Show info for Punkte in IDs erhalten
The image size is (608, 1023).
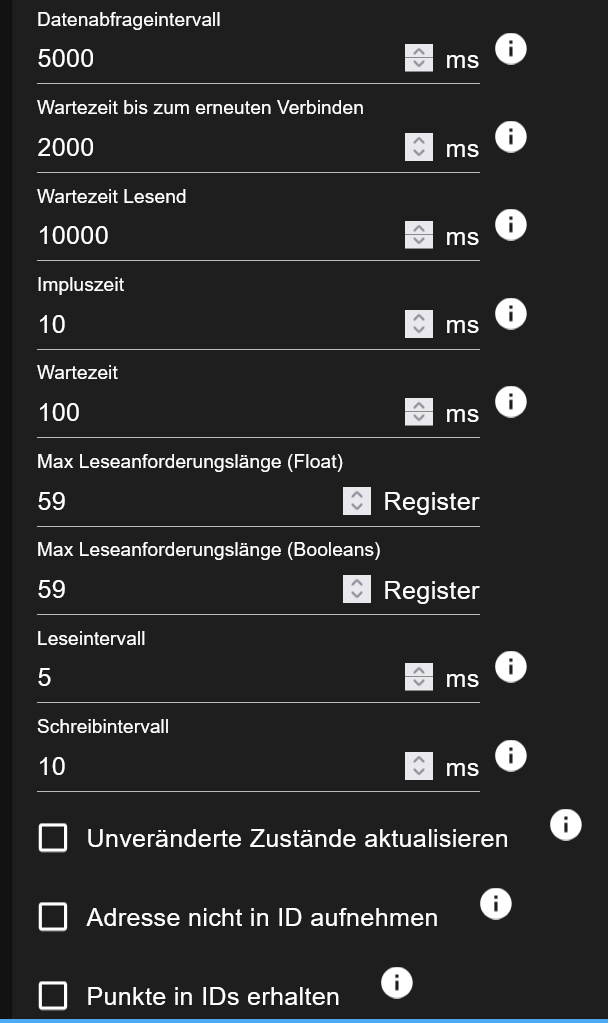click(397, 983)
